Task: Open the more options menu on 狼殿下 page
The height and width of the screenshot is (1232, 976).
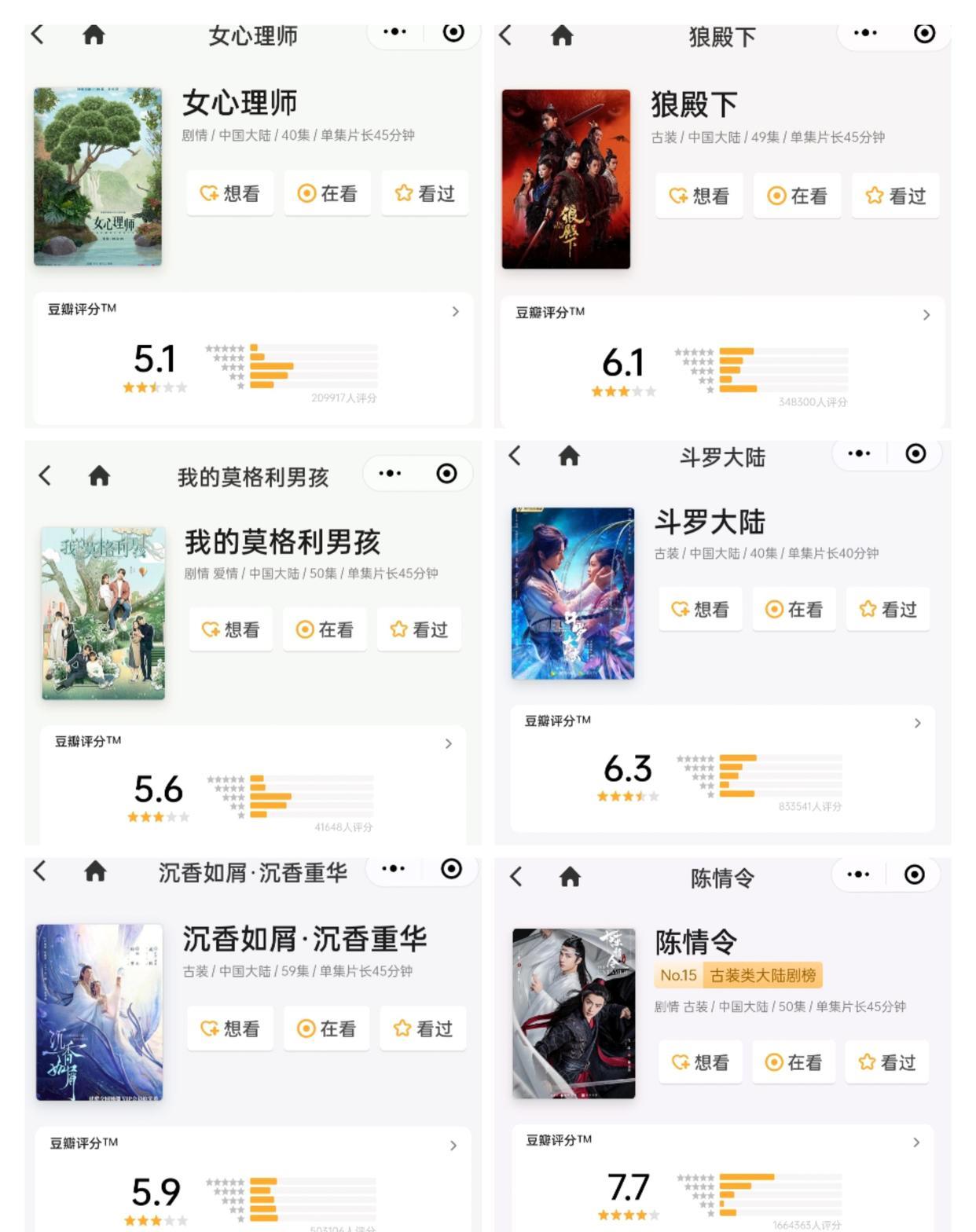Action: [x=863, y=33]
